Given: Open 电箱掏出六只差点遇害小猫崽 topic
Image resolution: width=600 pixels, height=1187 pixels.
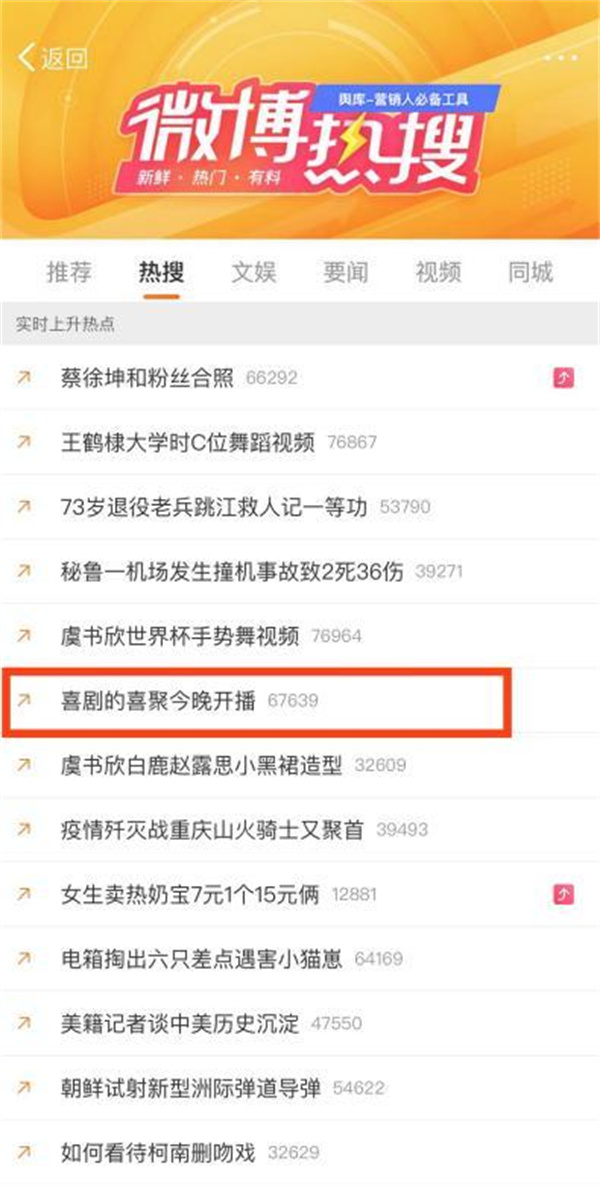Looking at the screenshot, I should pos(201,959).
